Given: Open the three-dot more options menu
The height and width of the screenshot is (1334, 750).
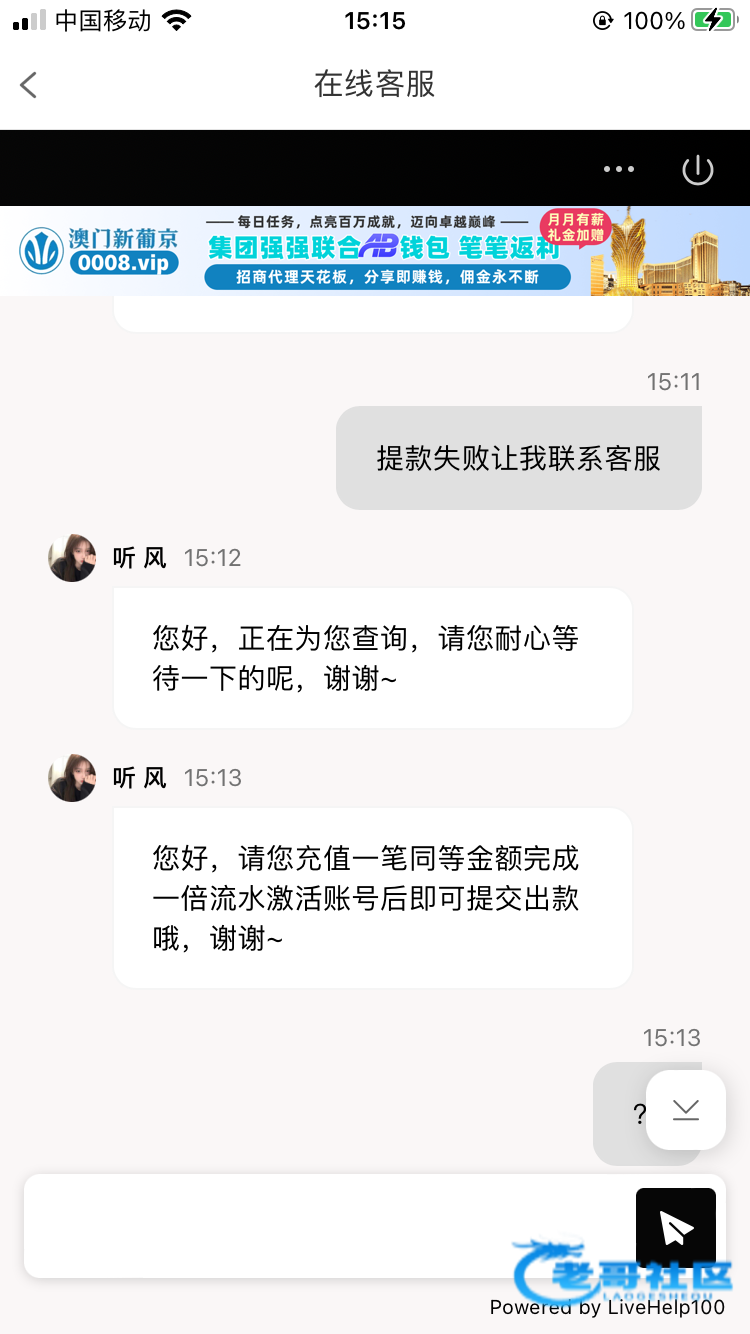Looking at the screenshot, I should click(619, 169).
